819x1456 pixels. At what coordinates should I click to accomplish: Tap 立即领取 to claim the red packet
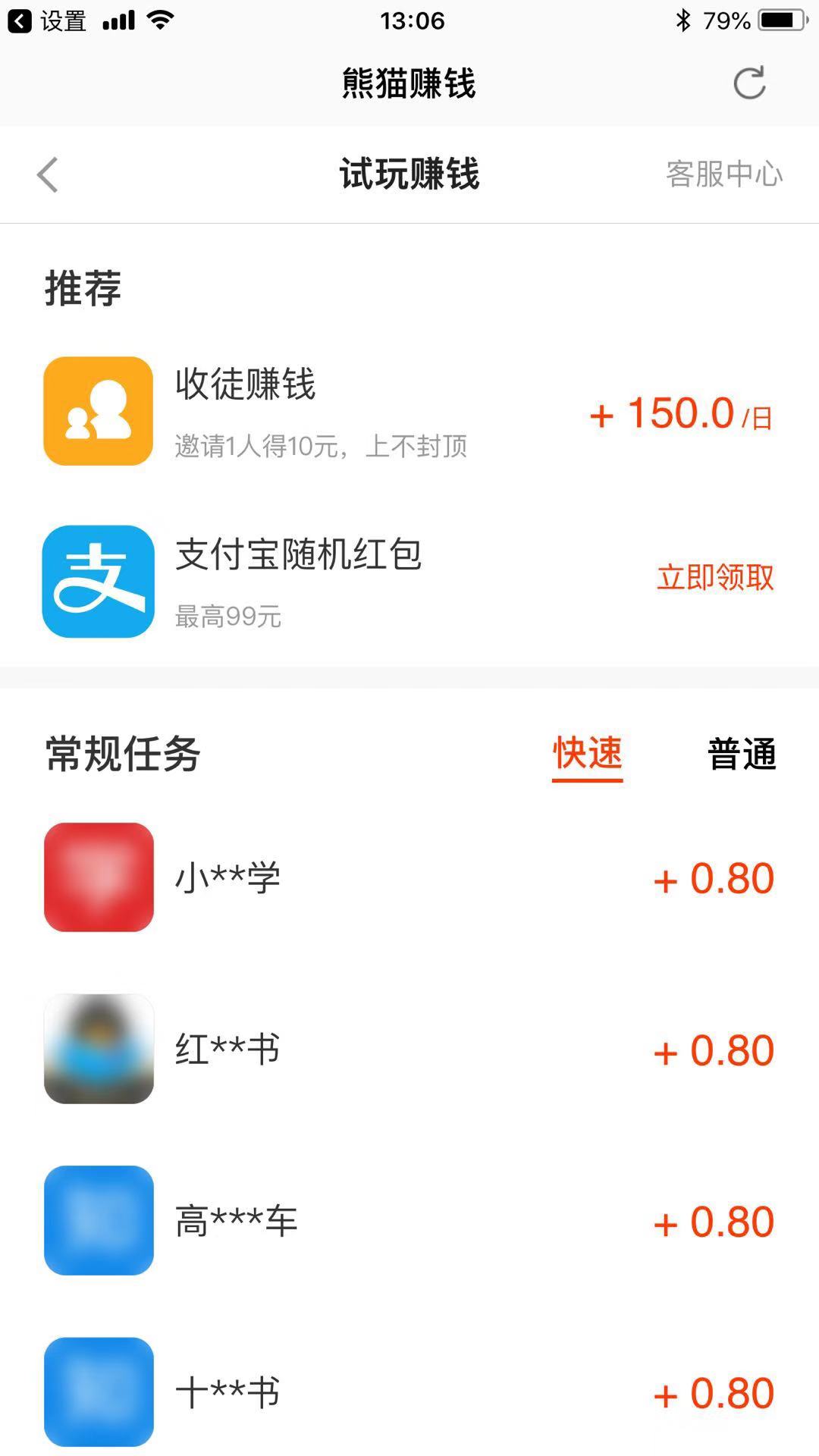click(x=715, y=579)
